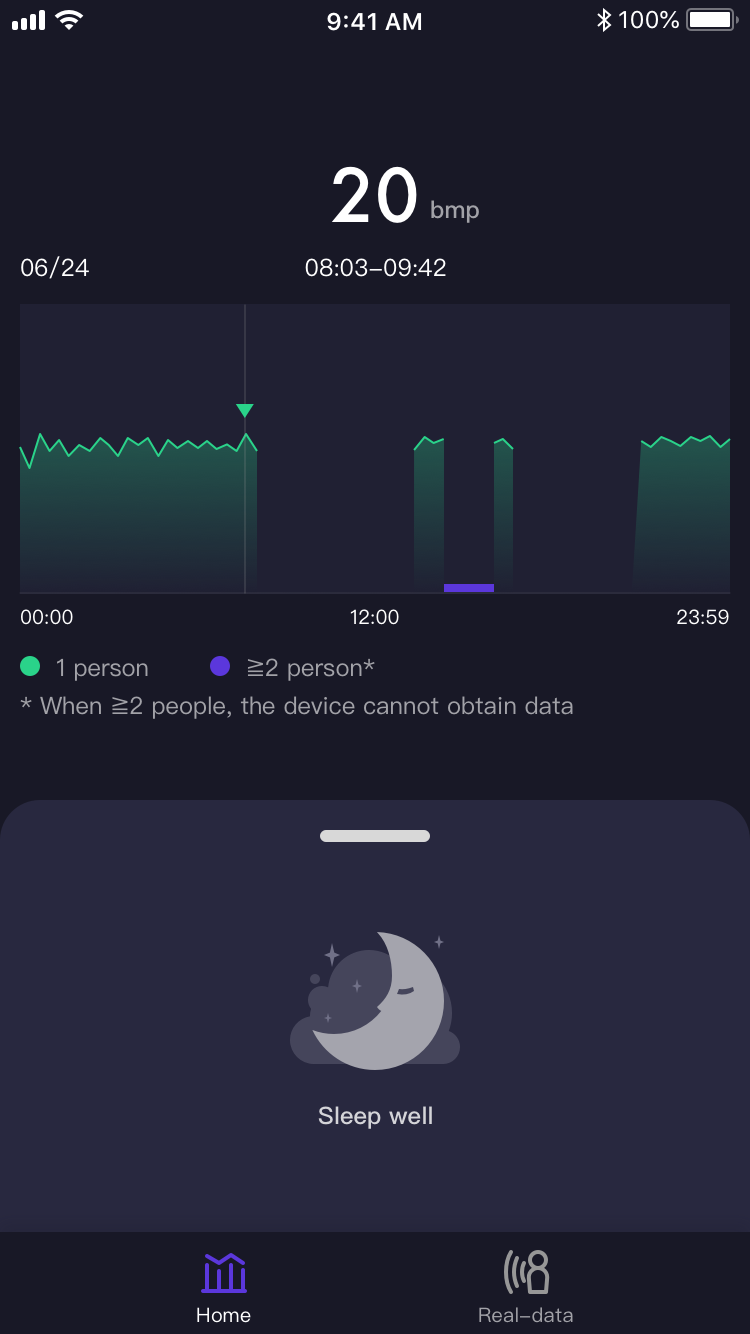Select the green marker on the chart
The image size is (750, 1334).
click(245, 411)
